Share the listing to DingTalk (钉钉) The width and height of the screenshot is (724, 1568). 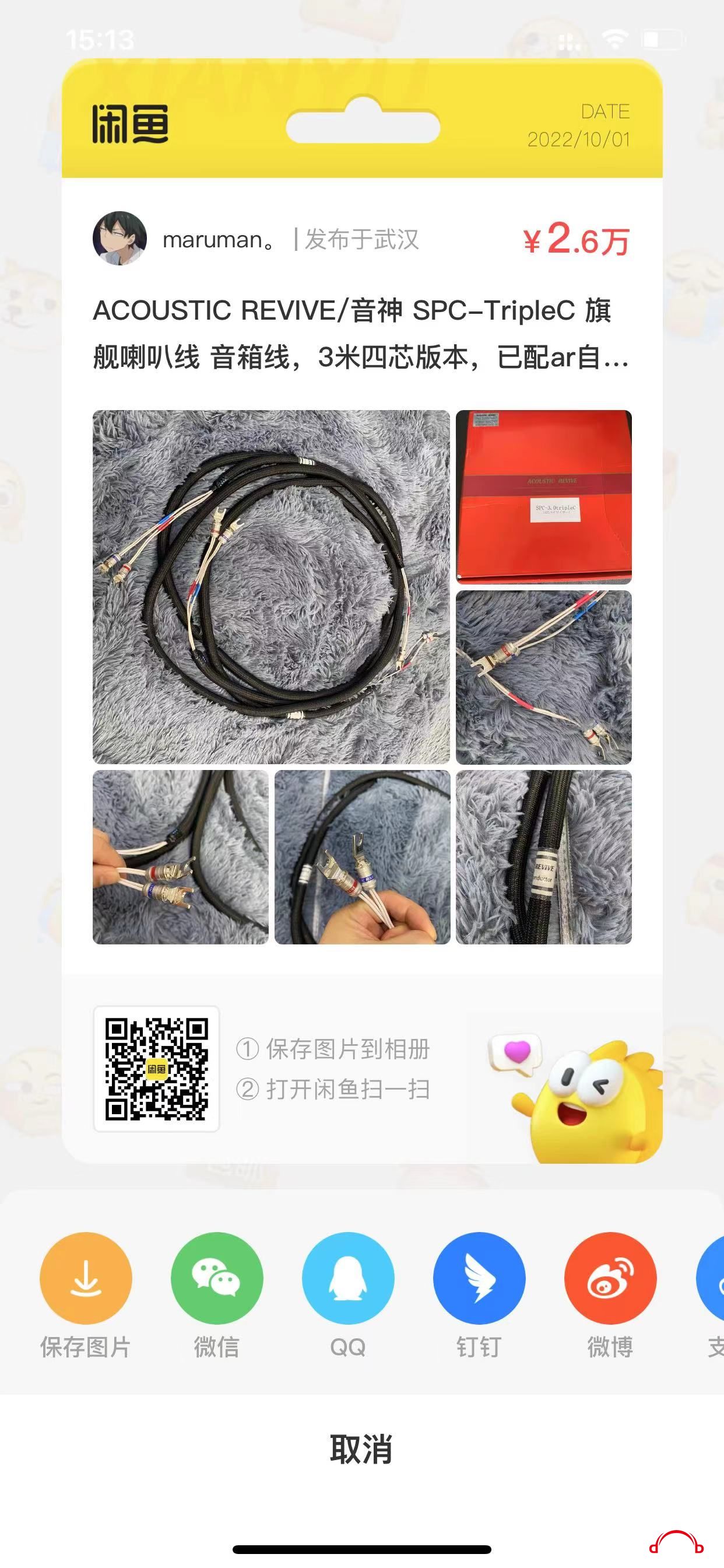(479, 1277)
